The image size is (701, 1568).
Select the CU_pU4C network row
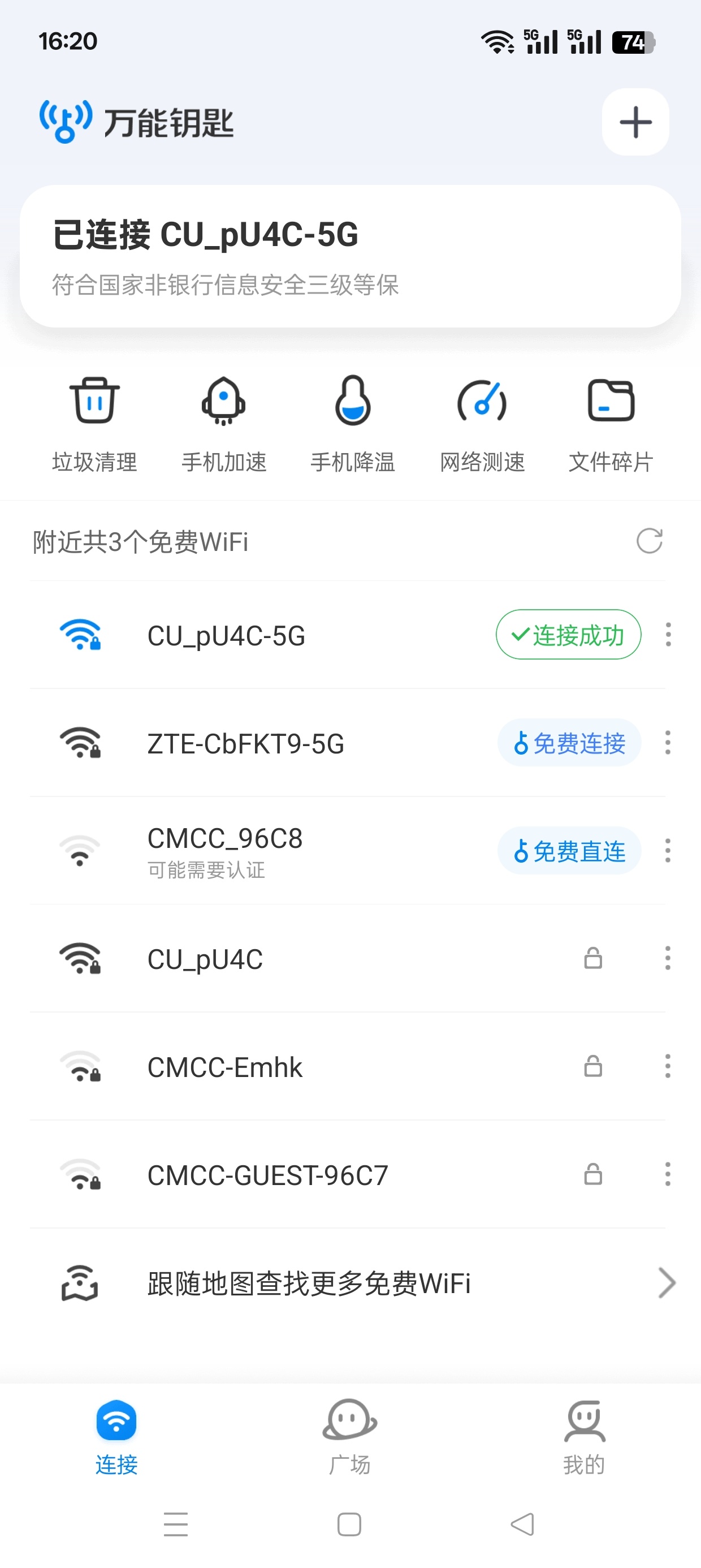[x=348, y=958]
